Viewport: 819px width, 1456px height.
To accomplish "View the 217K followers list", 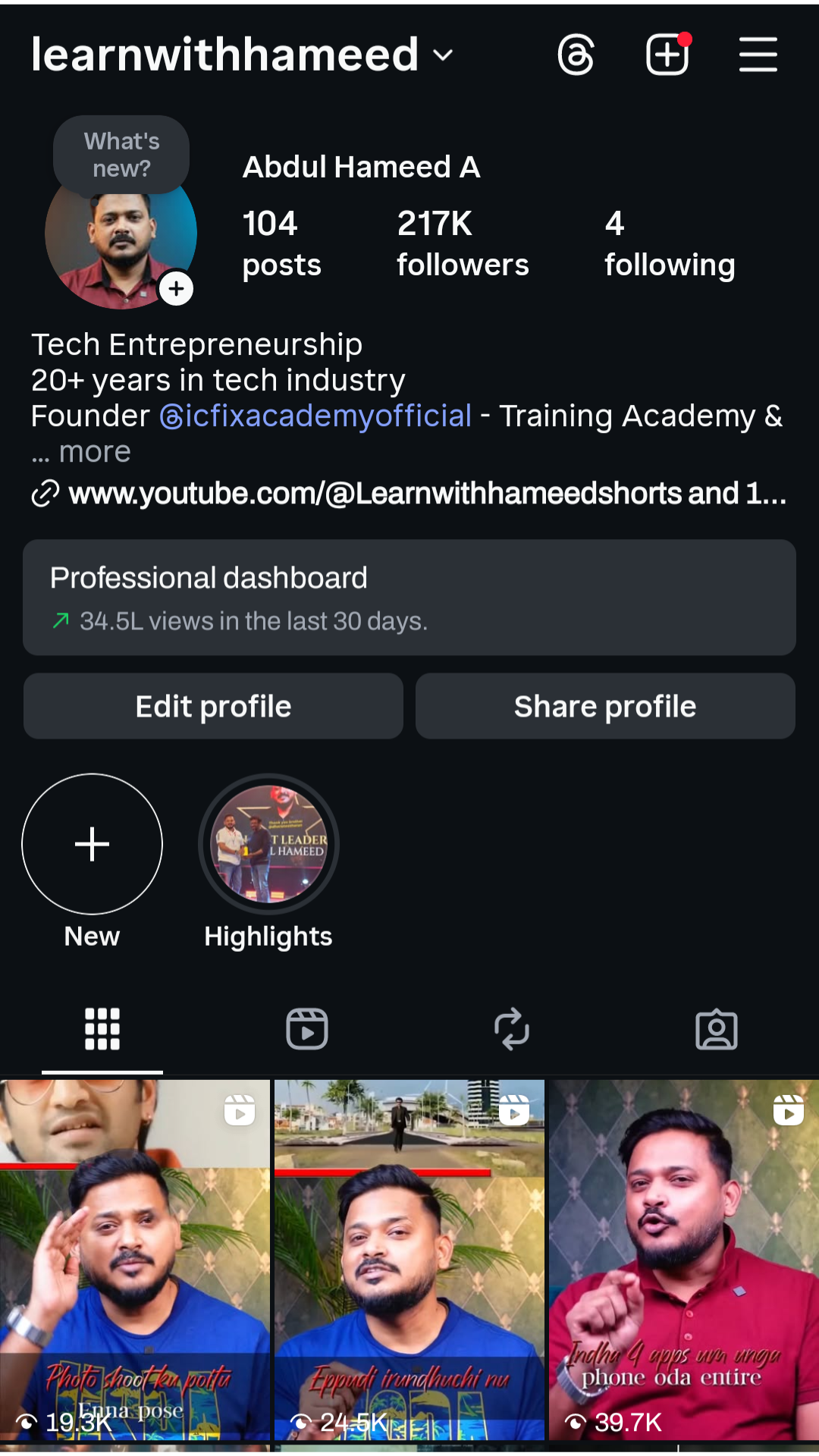I will click(x=462, y=243).
